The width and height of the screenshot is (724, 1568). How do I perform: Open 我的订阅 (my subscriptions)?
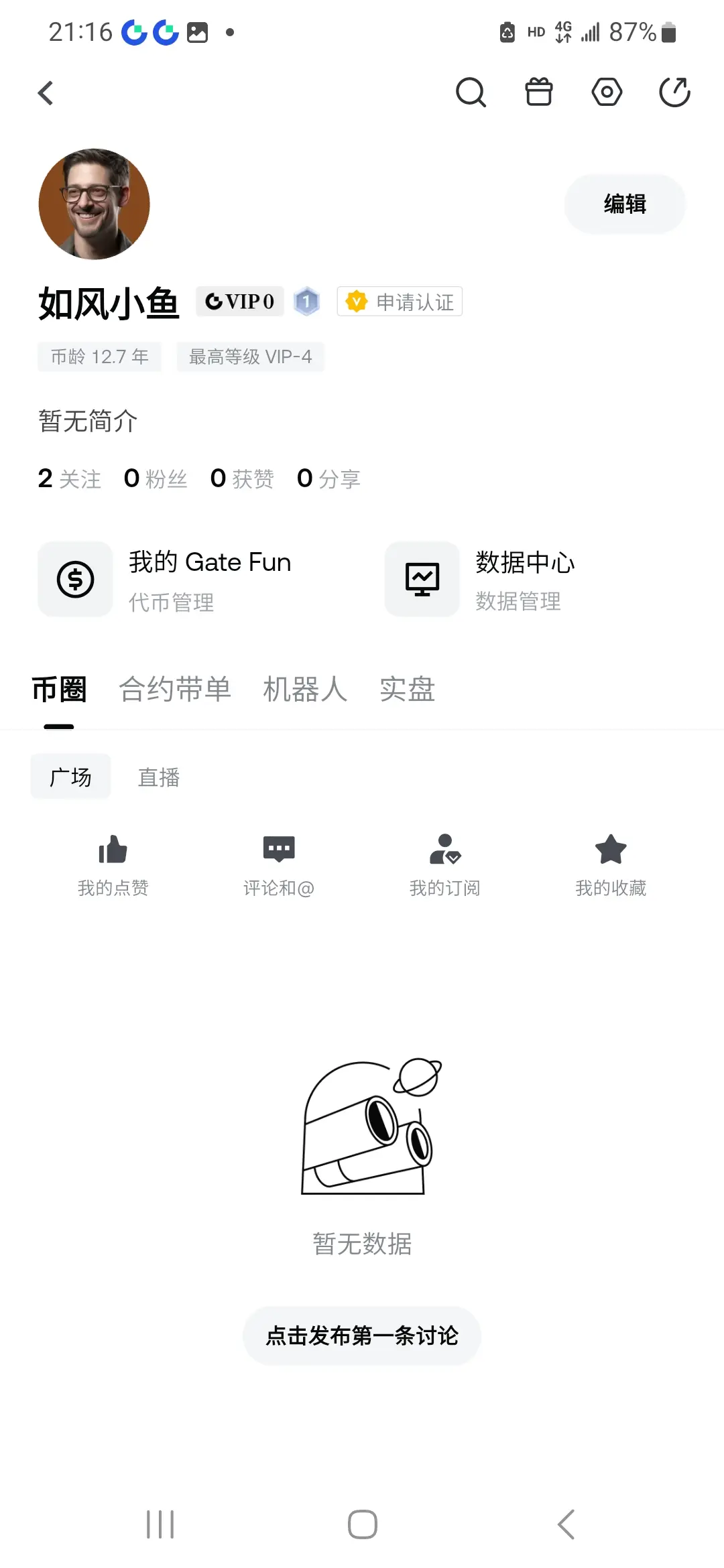pos(444,864)
